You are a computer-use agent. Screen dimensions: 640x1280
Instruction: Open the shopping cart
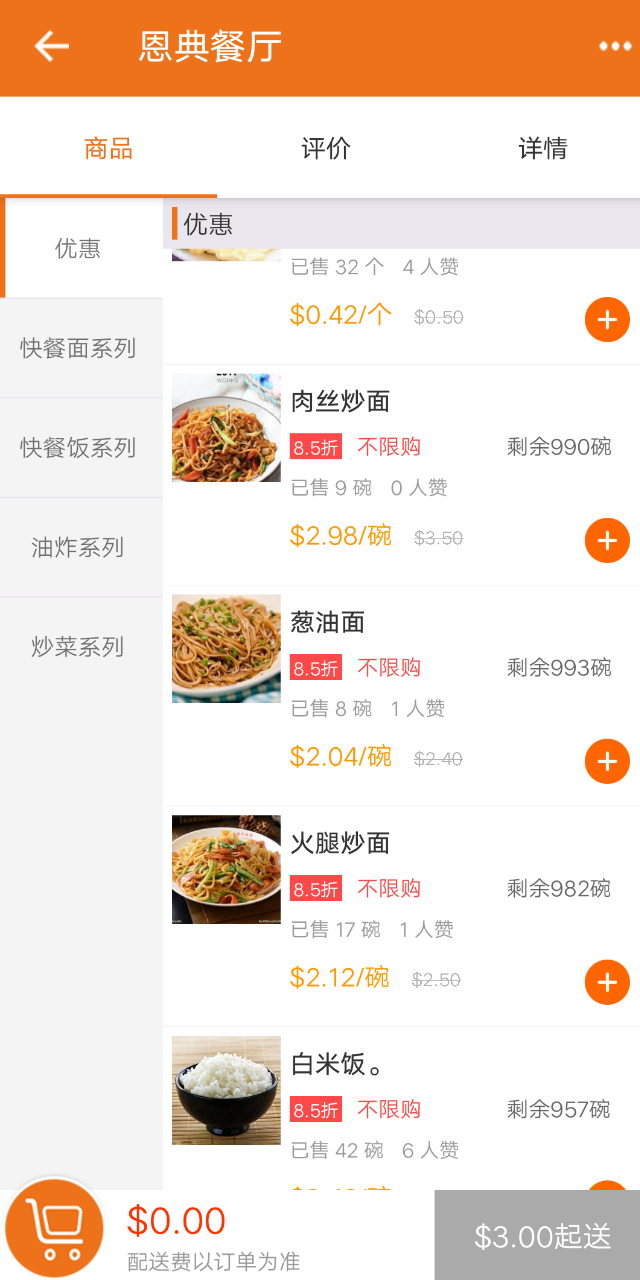click(55, 1228)
